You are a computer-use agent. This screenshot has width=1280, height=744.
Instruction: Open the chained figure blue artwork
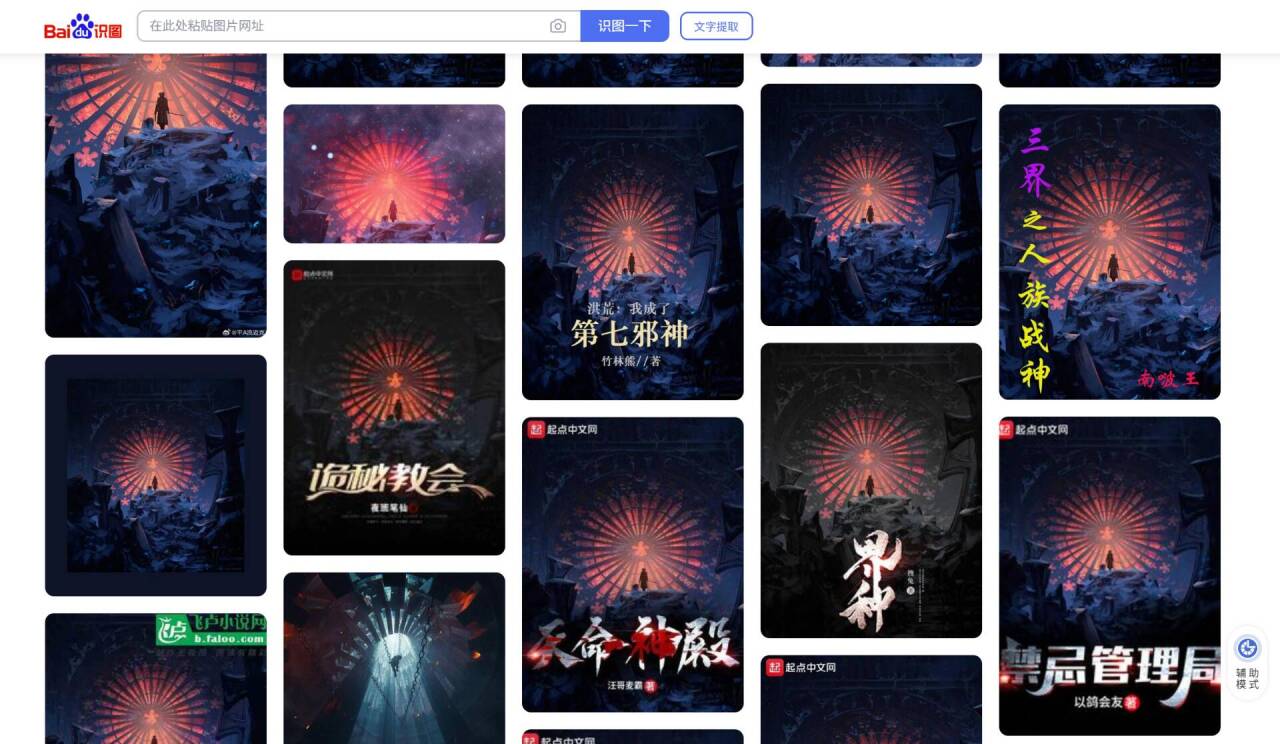point(394,657)
